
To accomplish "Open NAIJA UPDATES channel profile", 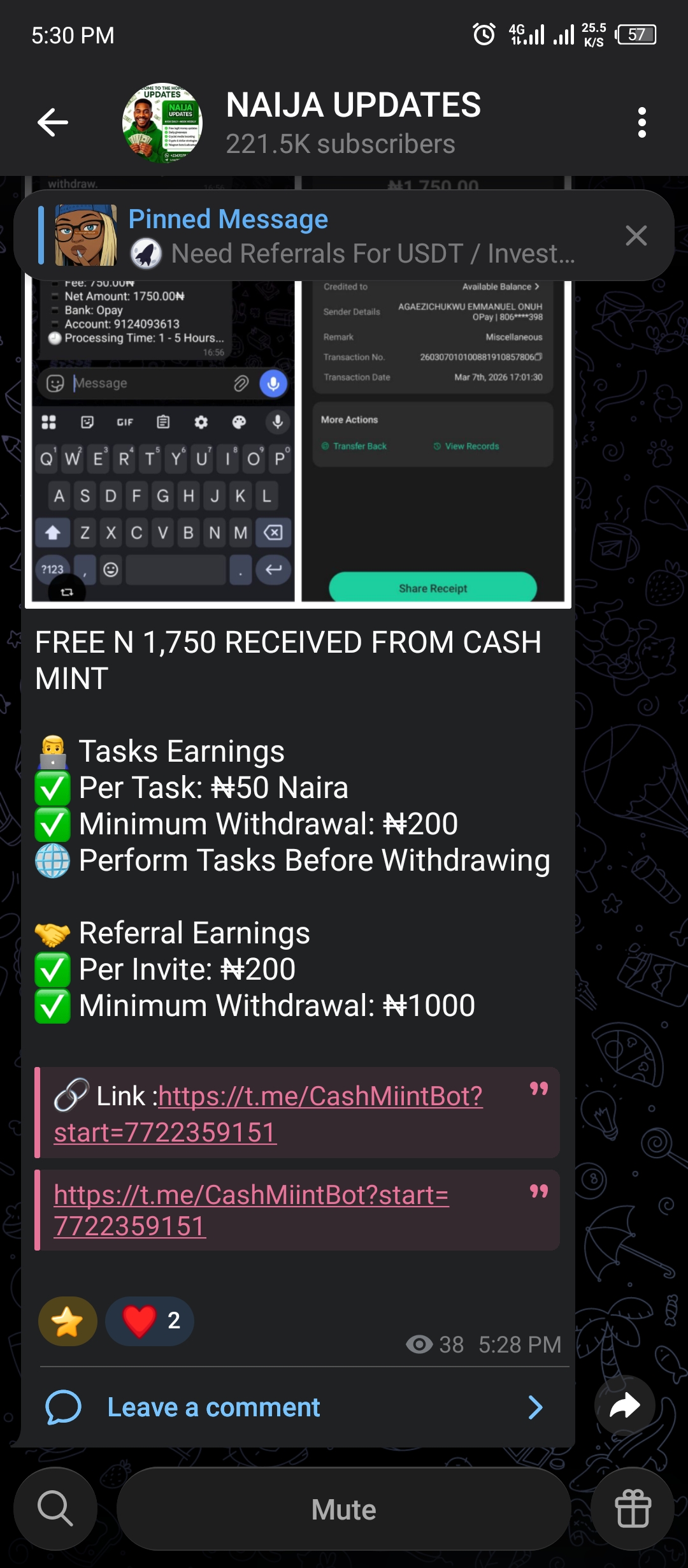I will coord(353,122).
